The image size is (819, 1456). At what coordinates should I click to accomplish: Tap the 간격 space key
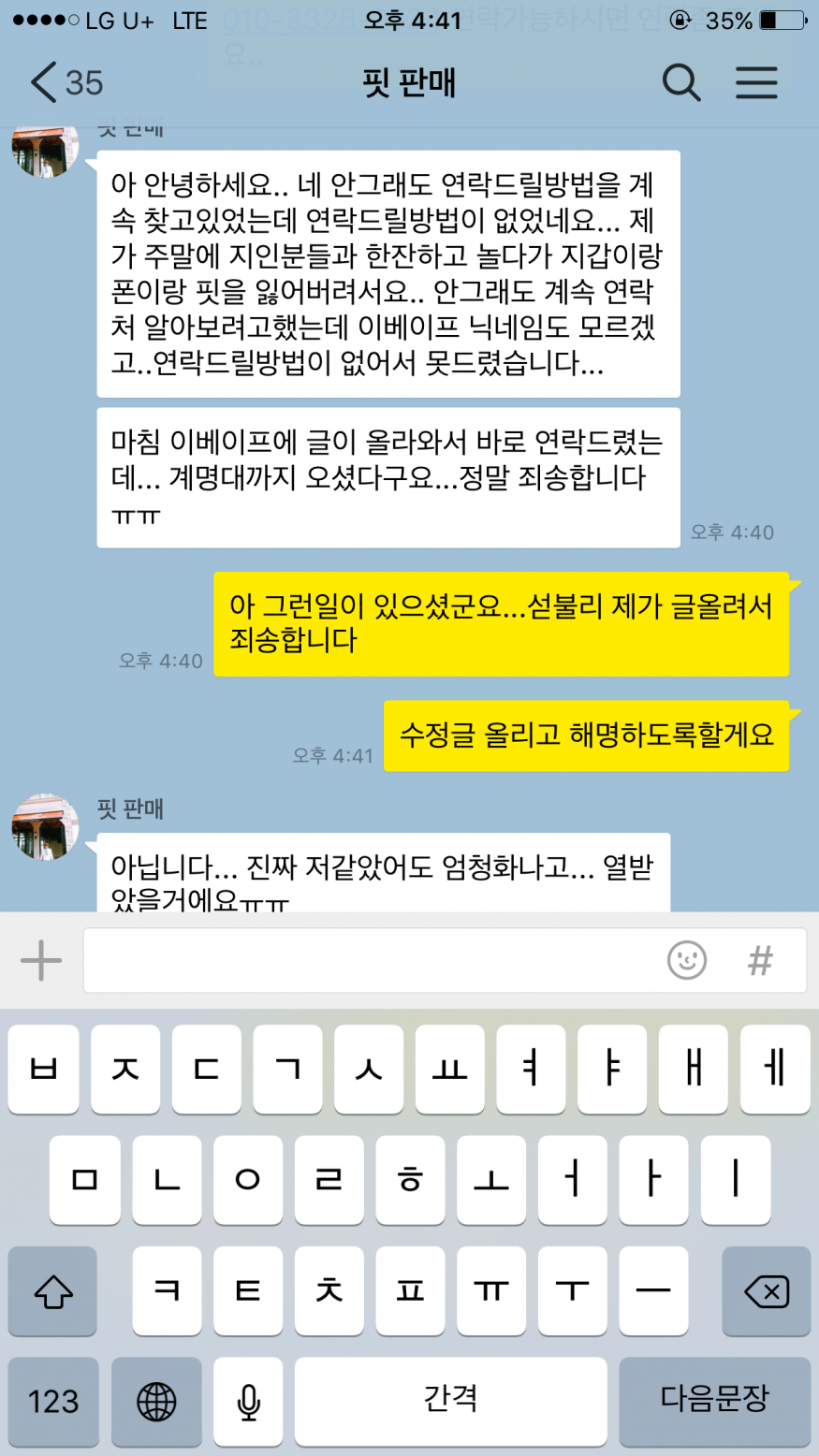coord(450,1401)
